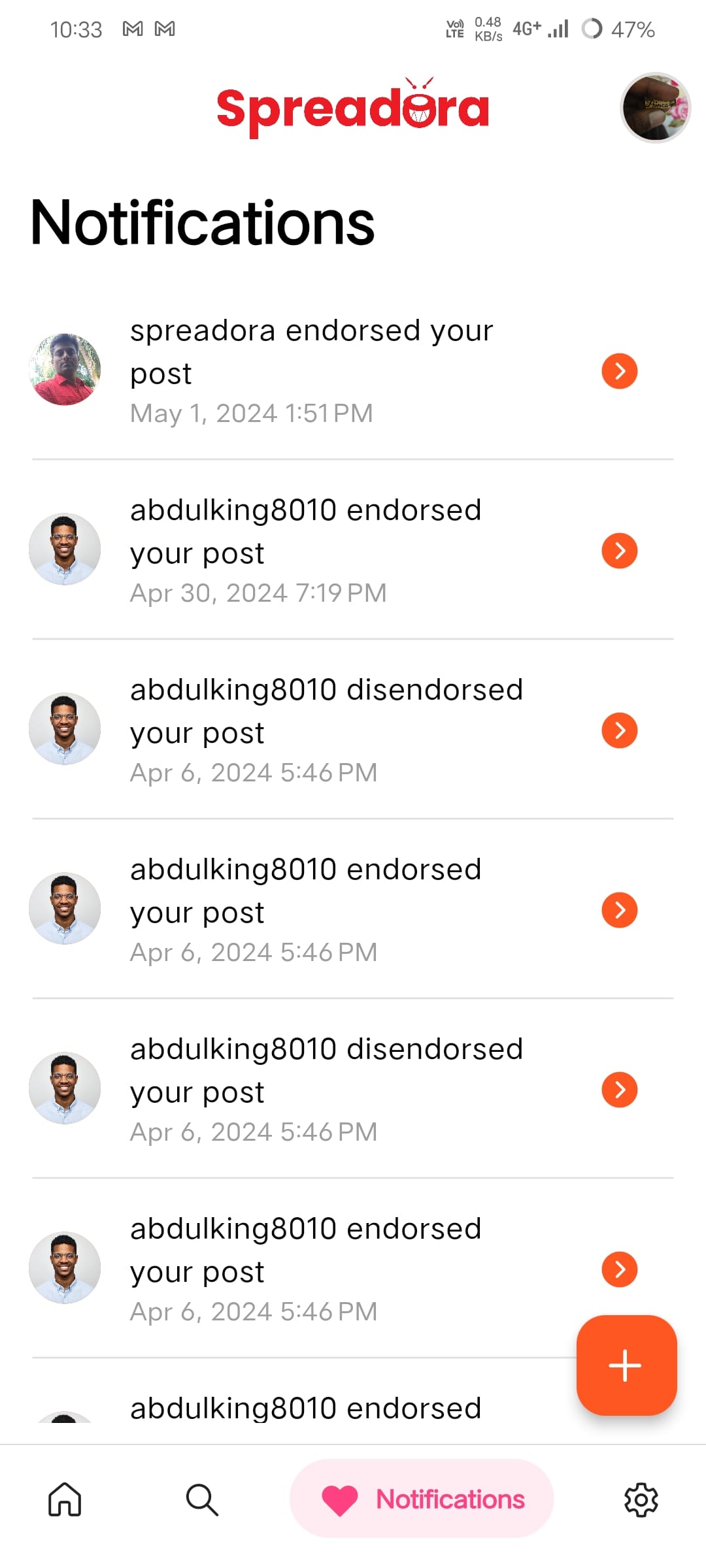Tap the arrow on the May 1, 2024 notification

point(619,371)
